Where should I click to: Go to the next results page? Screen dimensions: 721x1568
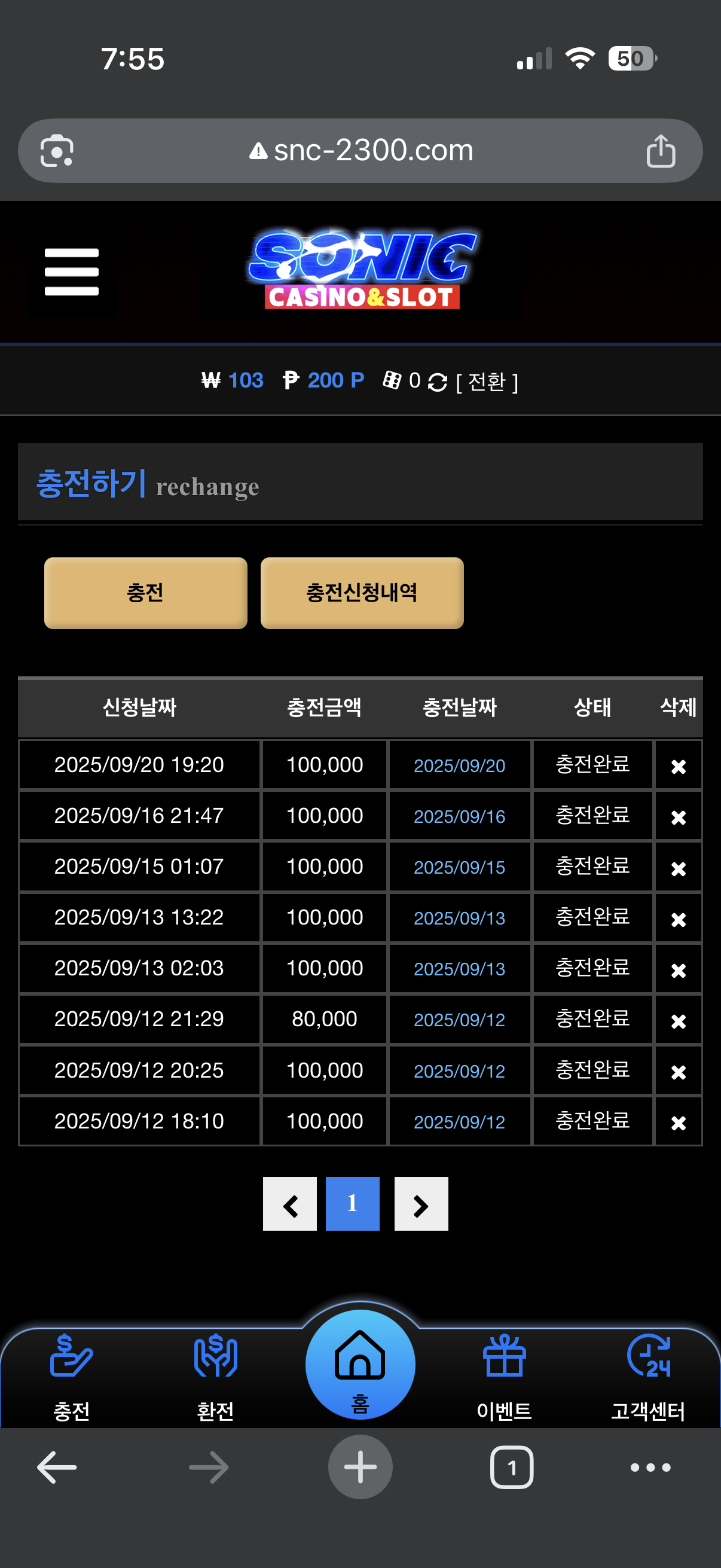pos(421,1203)
